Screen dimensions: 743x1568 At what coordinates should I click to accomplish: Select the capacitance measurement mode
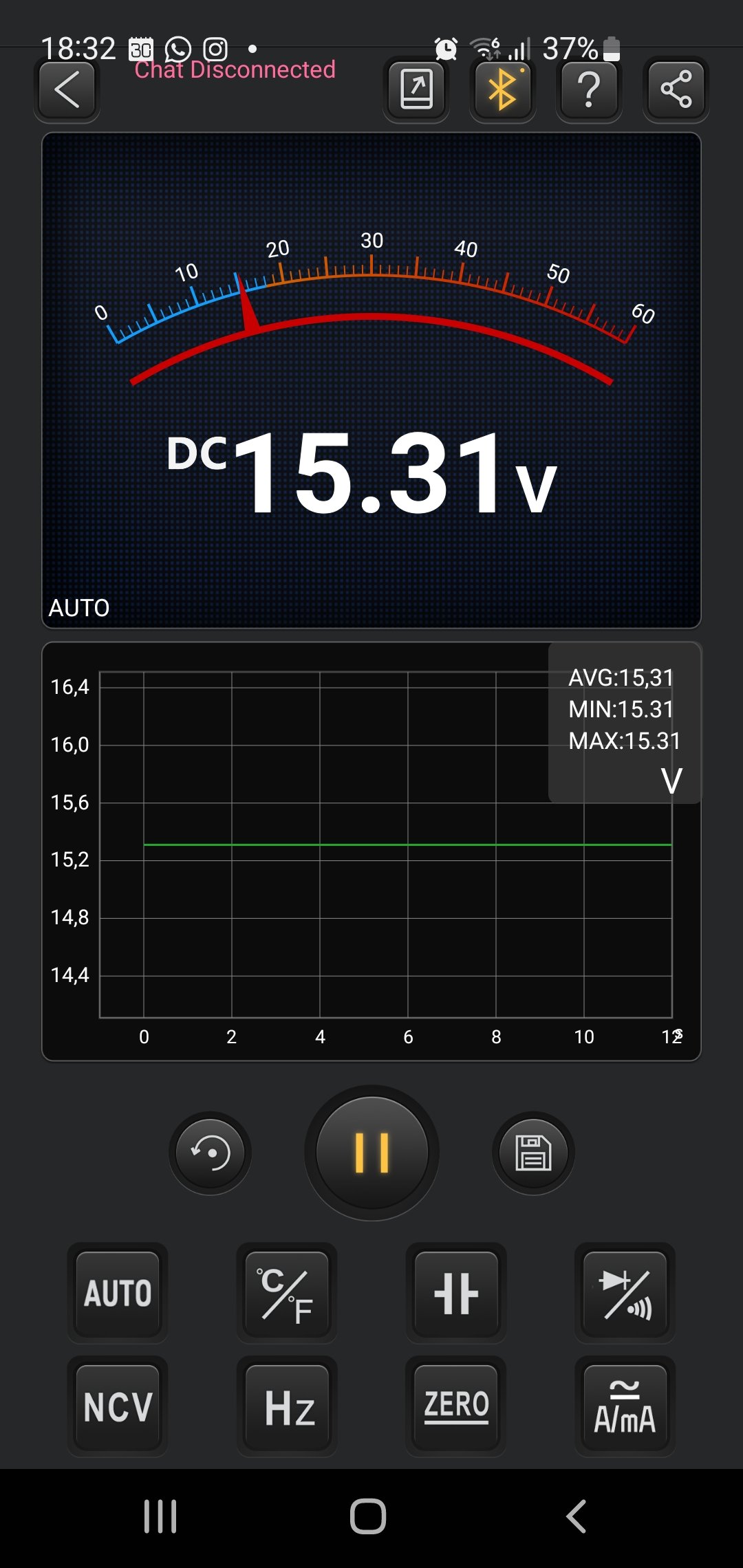point(456,1293)
